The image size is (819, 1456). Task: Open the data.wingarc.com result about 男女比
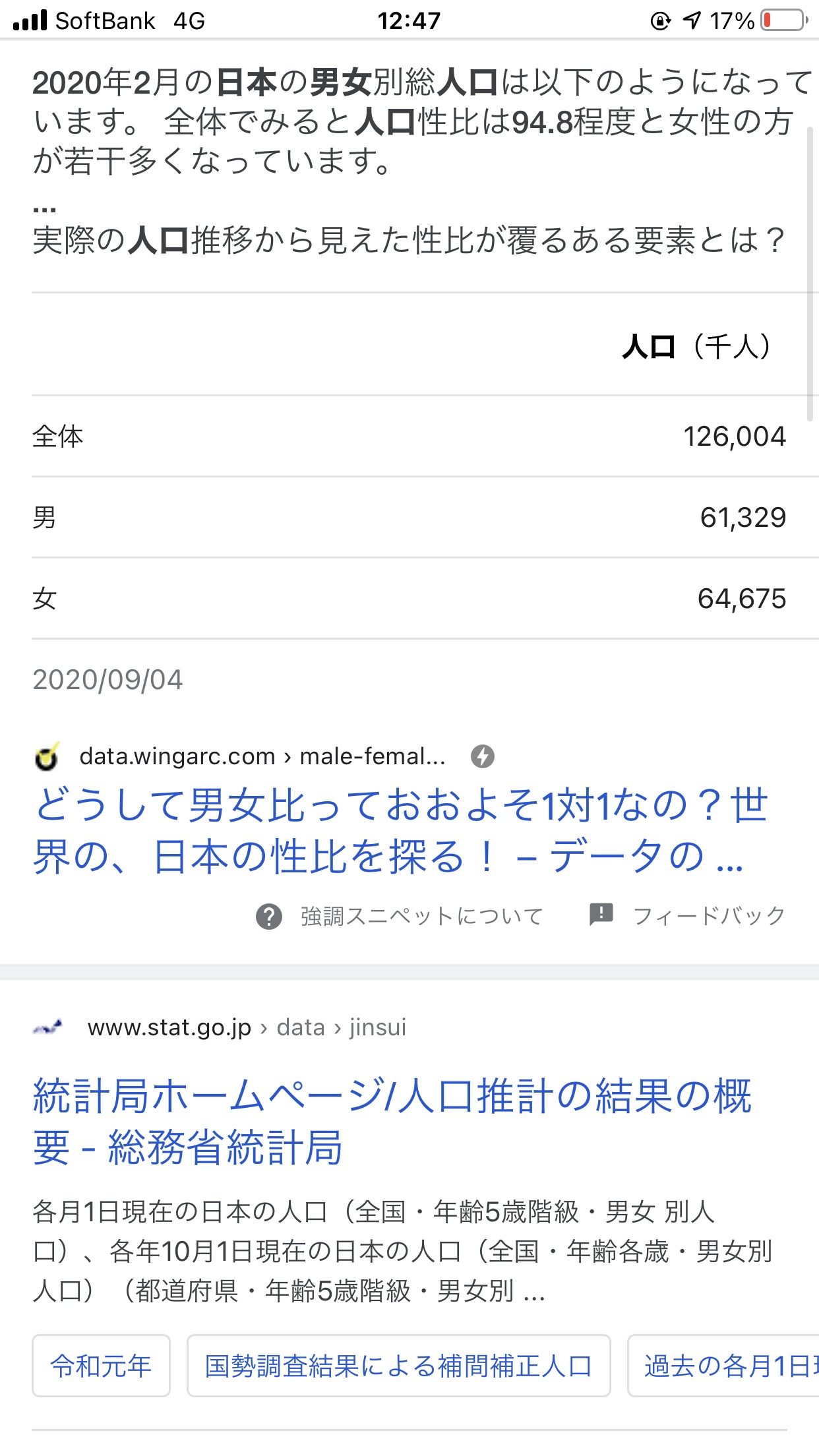[400, 830]
